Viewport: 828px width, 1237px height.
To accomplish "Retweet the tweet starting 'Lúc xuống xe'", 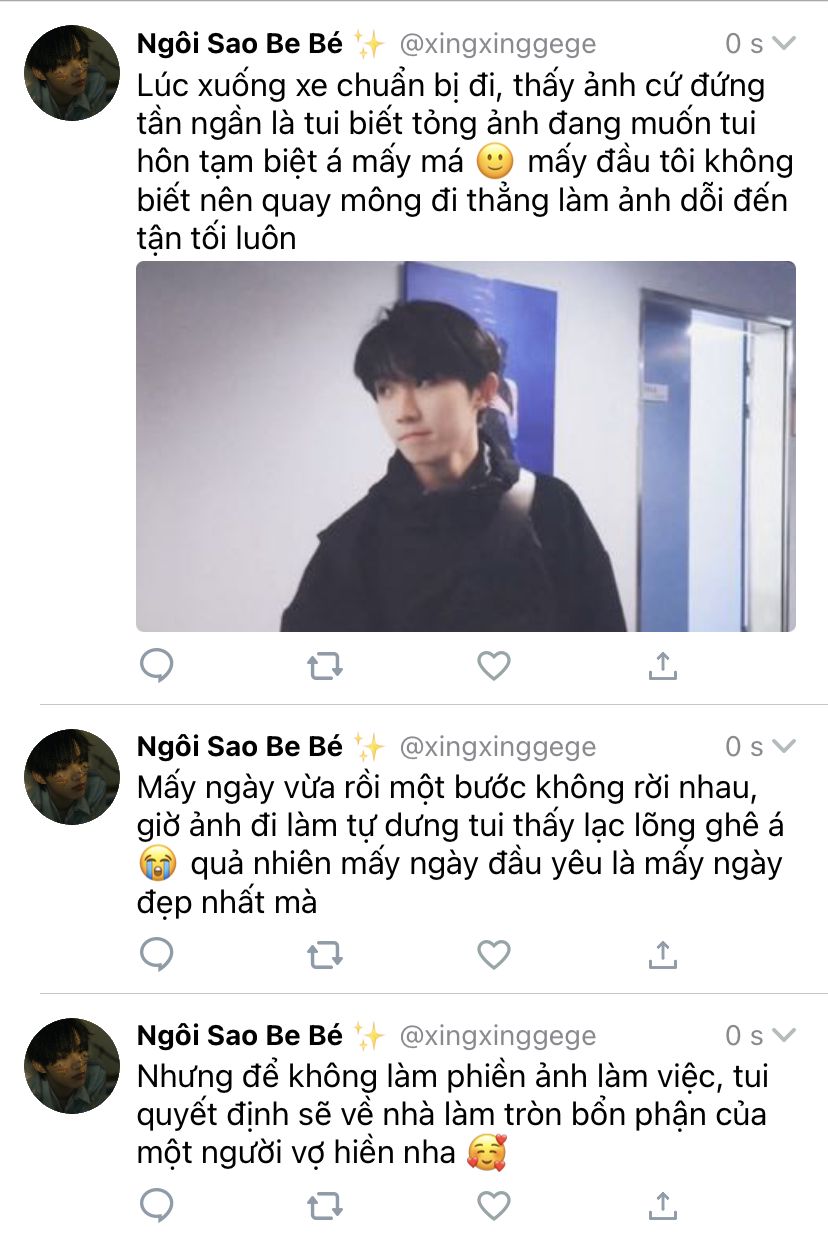I will point(324,665).
